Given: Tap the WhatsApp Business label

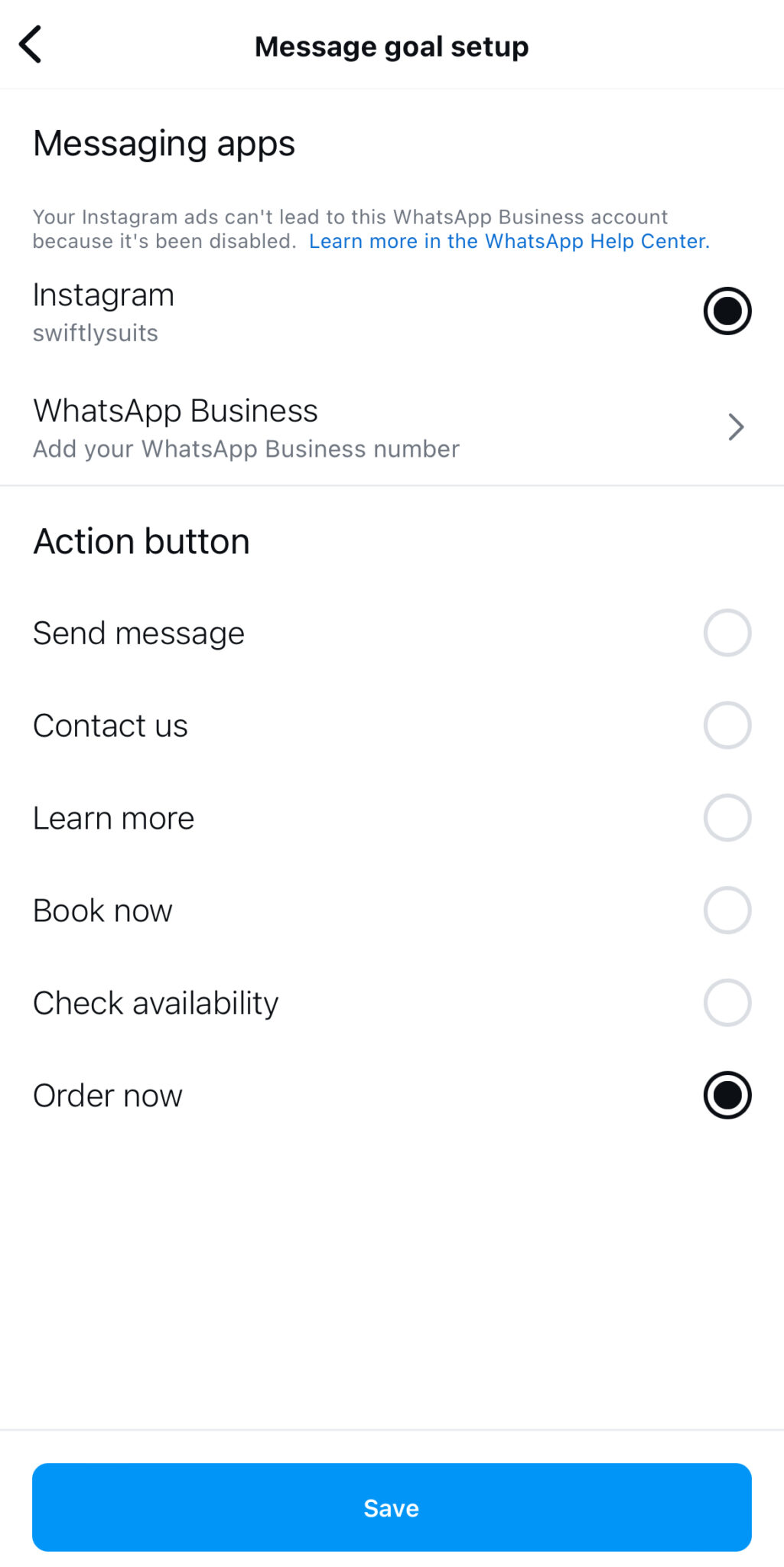Looking at the screenshot, I should (175, 410).
